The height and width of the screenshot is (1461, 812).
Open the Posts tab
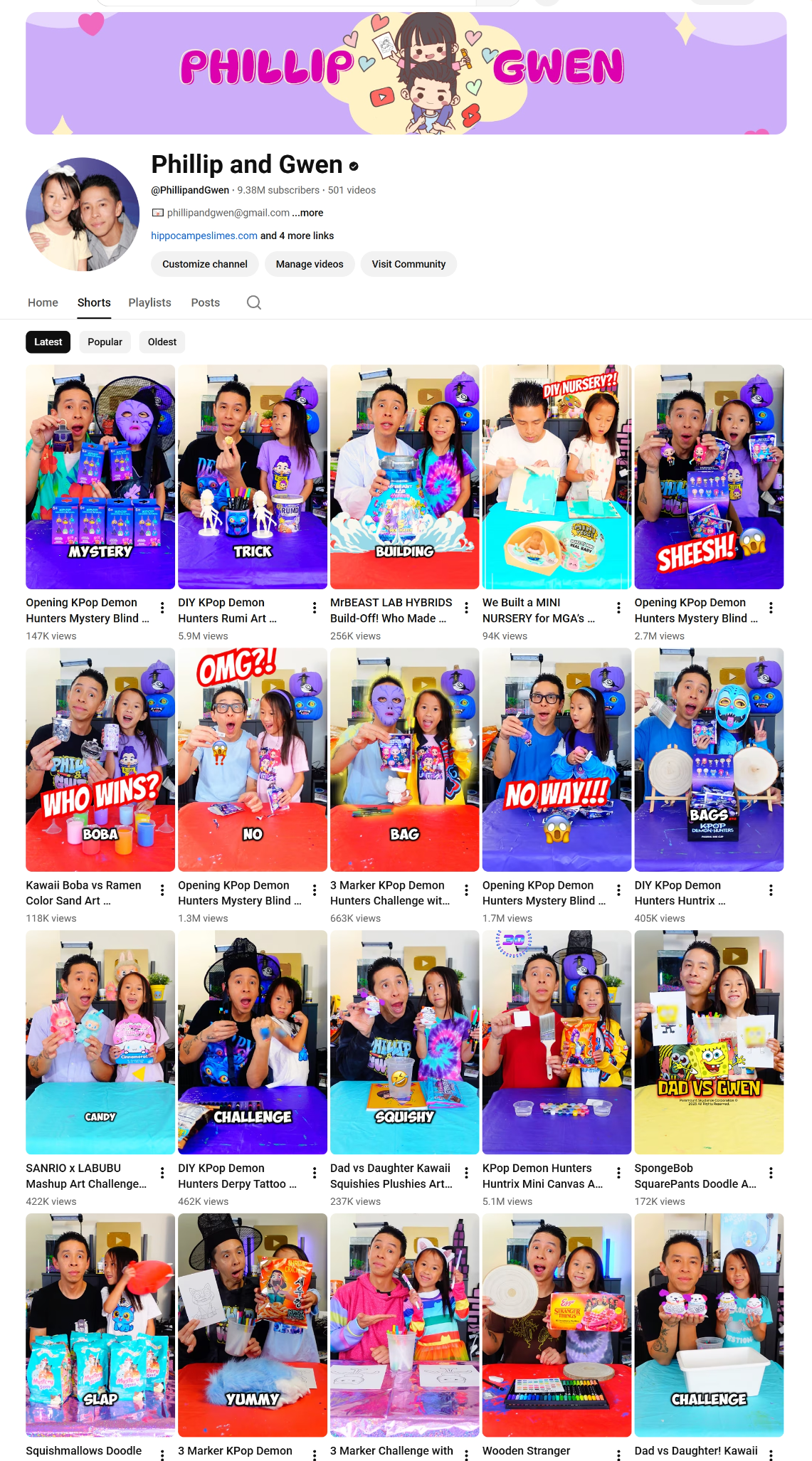pyautogui.click(x=205, y=302)
